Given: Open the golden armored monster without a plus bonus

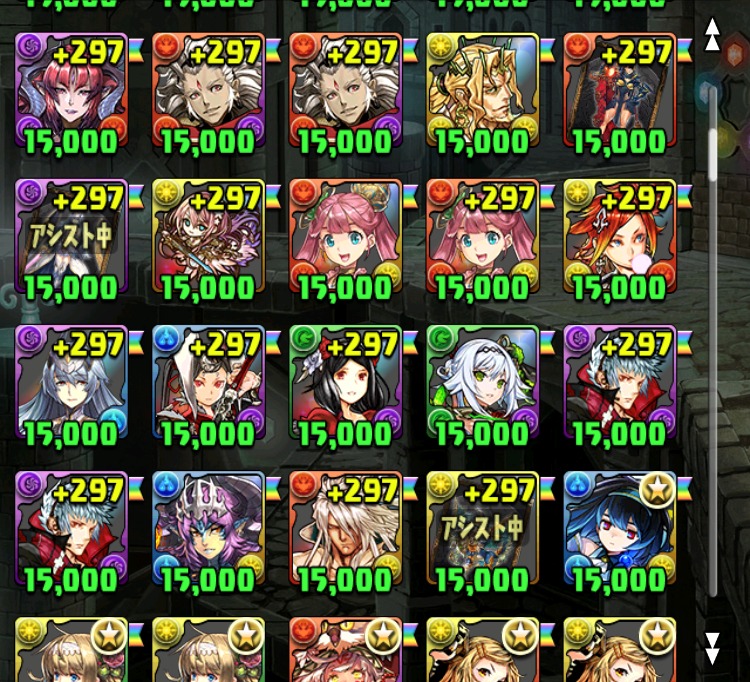Looking at the screenshot, I should pyautogui.click(x=483, y=92).
